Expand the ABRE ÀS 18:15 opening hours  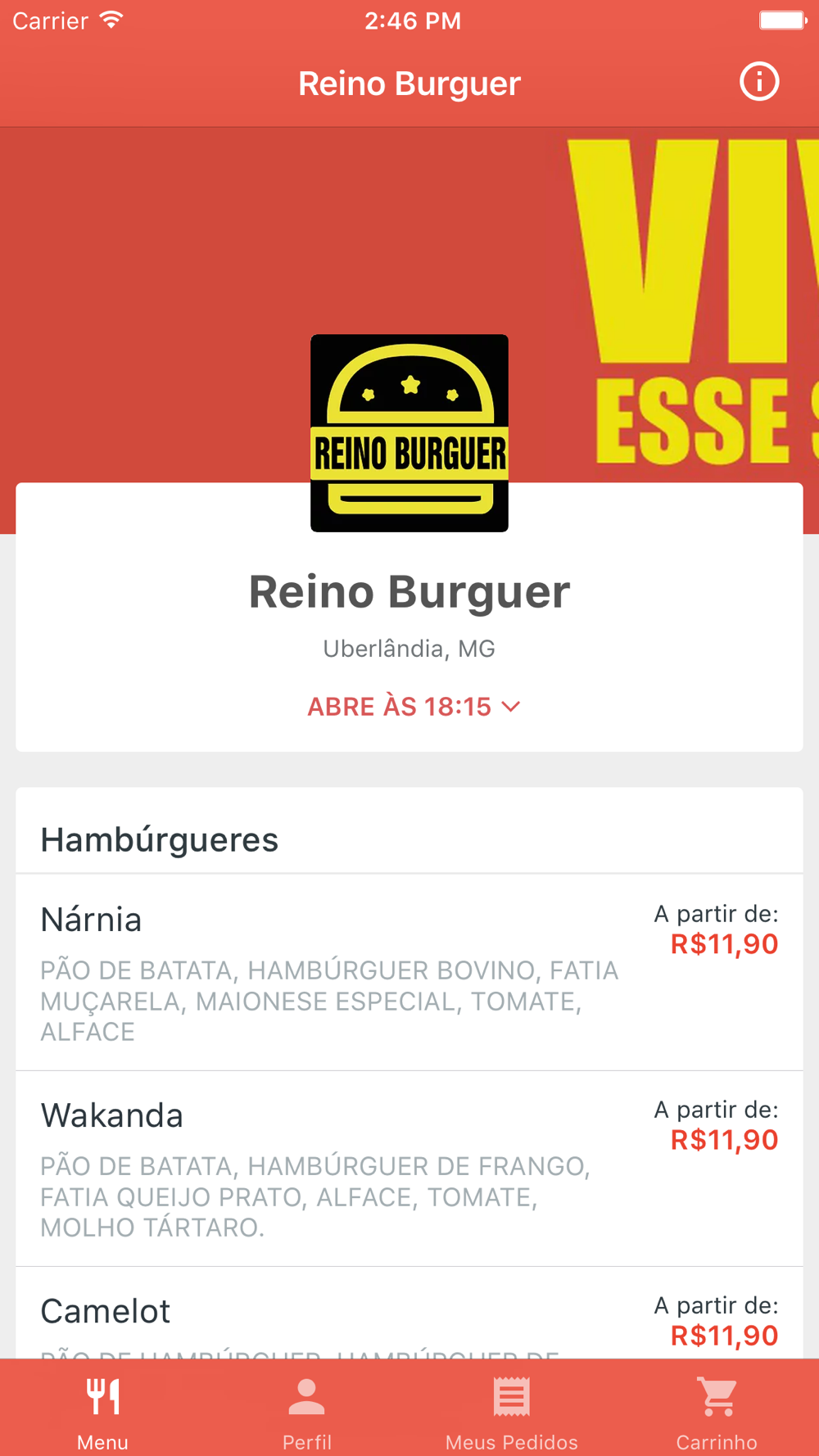[414, 706]
